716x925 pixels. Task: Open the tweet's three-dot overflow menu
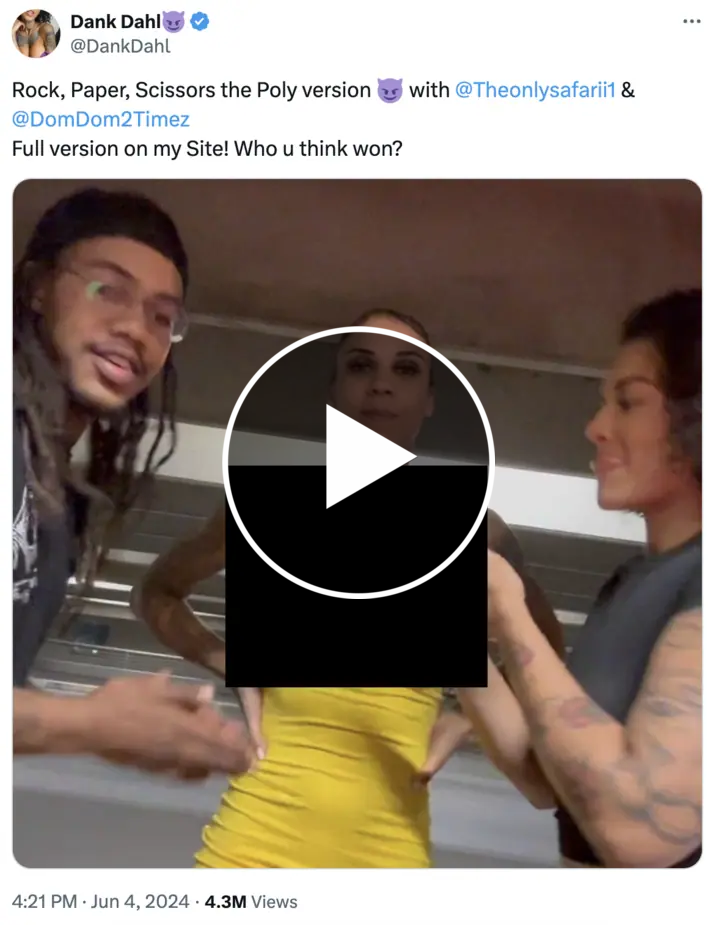click(x=691, y=21)
